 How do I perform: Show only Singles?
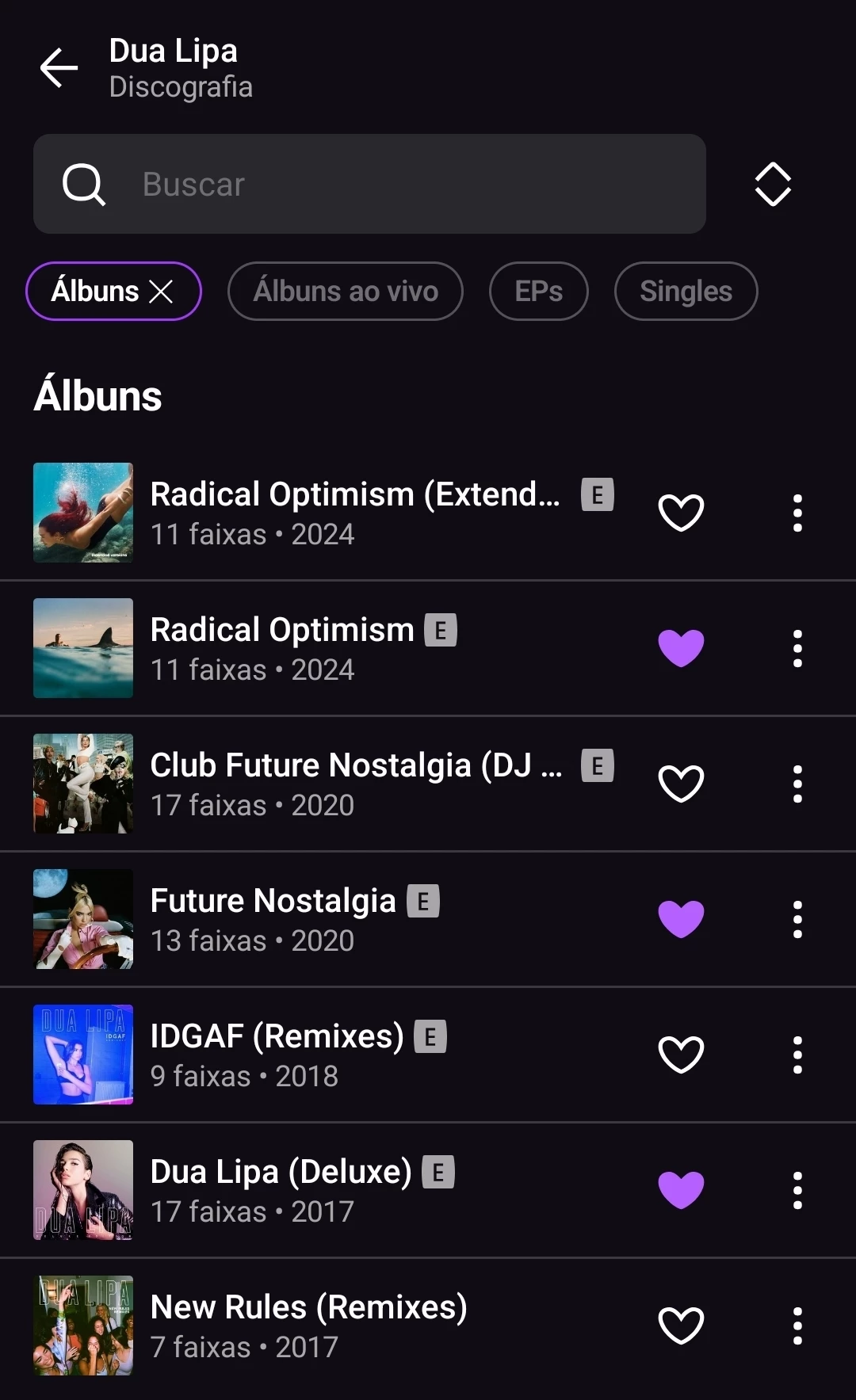coord(686,292)
